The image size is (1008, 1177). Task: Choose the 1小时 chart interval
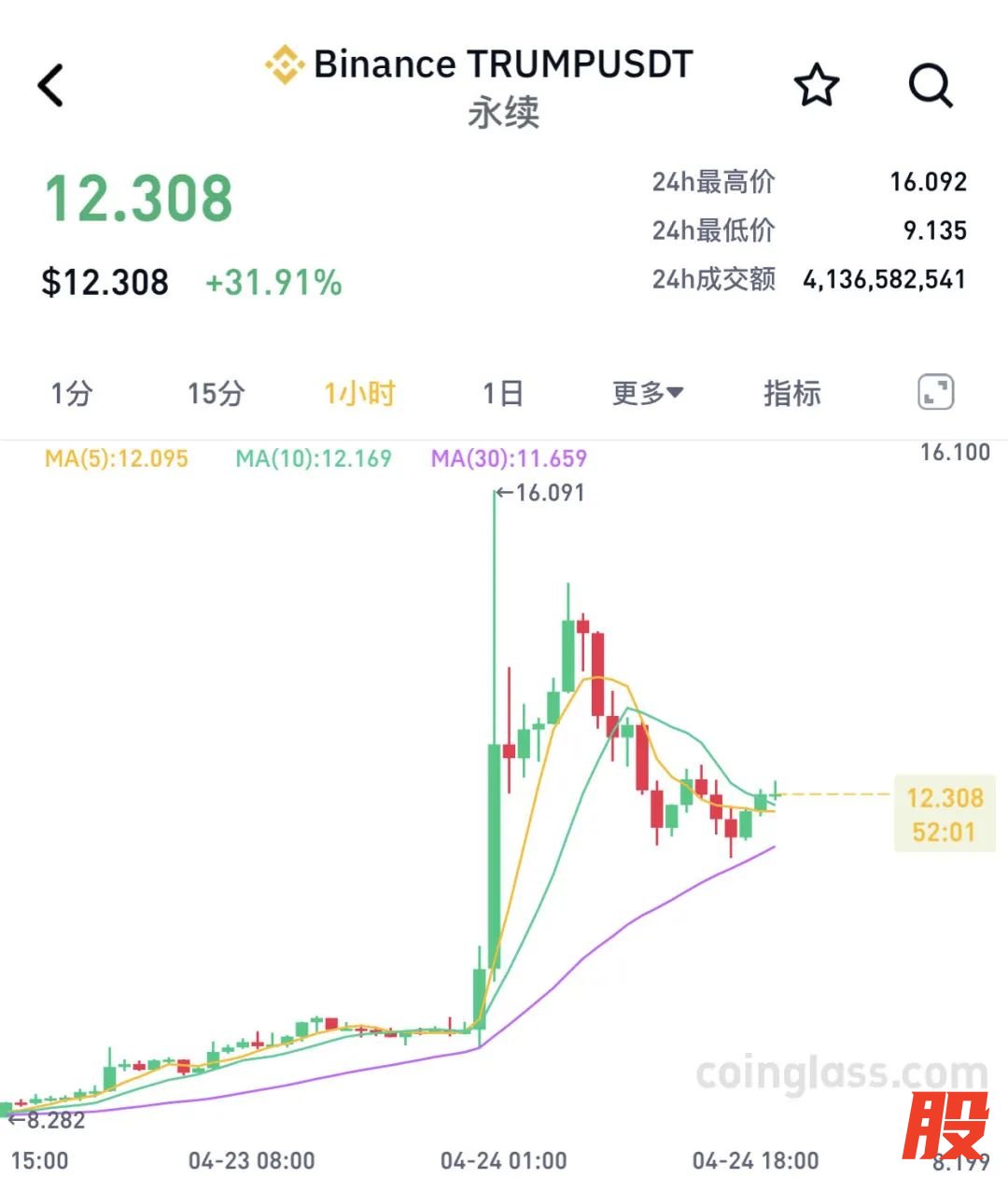point(359,393)
